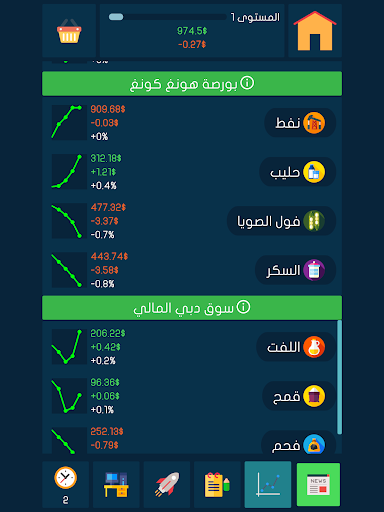Image resolution: width=384 pixels, height=512 pixels.
Task: Open فول الصويا details
Action: (x=281, y=221)
